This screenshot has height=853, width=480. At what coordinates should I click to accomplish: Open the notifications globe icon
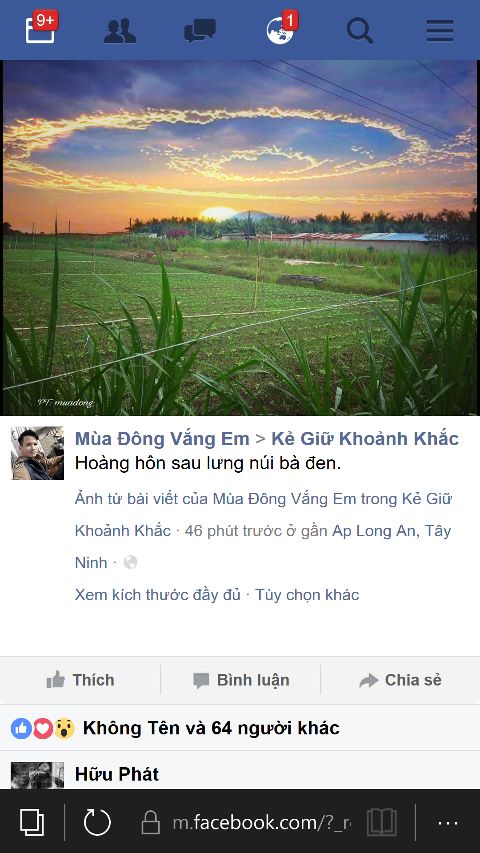(281, 28)
